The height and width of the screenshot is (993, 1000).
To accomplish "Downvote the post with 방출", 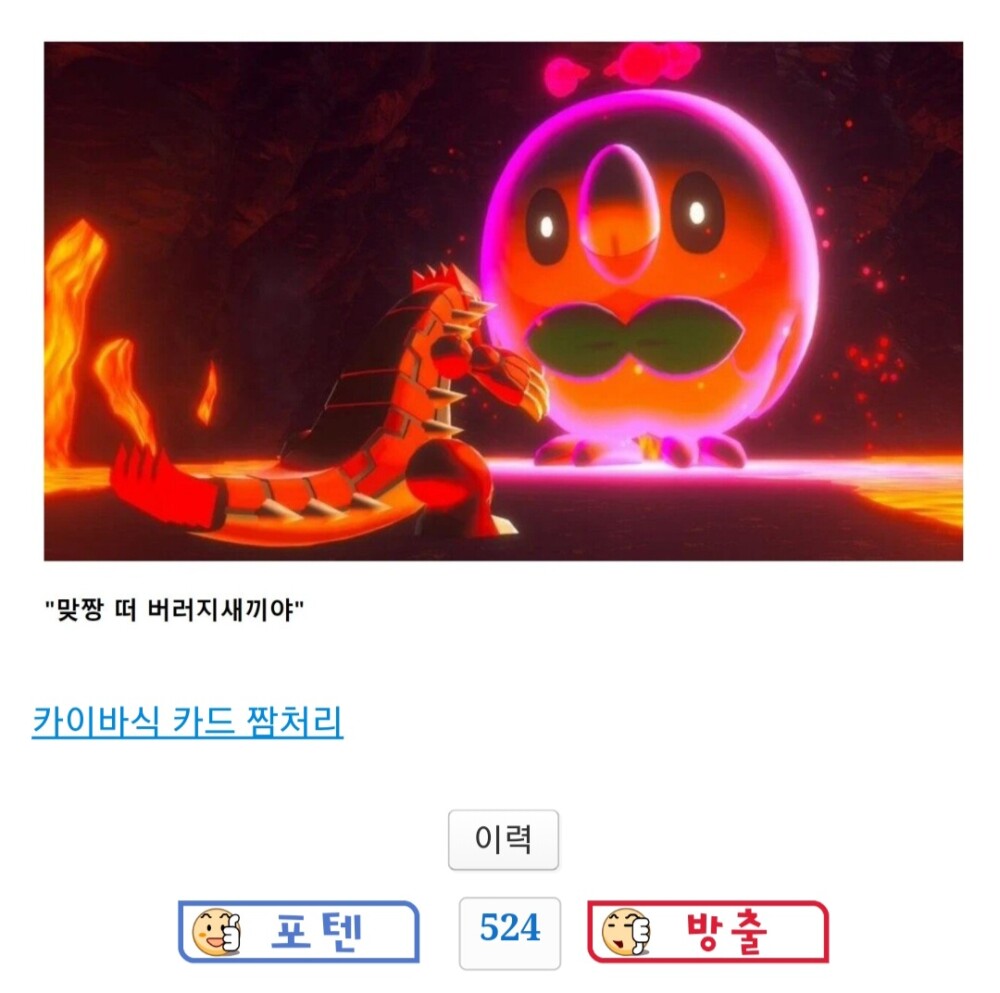I will coord(708,932).
